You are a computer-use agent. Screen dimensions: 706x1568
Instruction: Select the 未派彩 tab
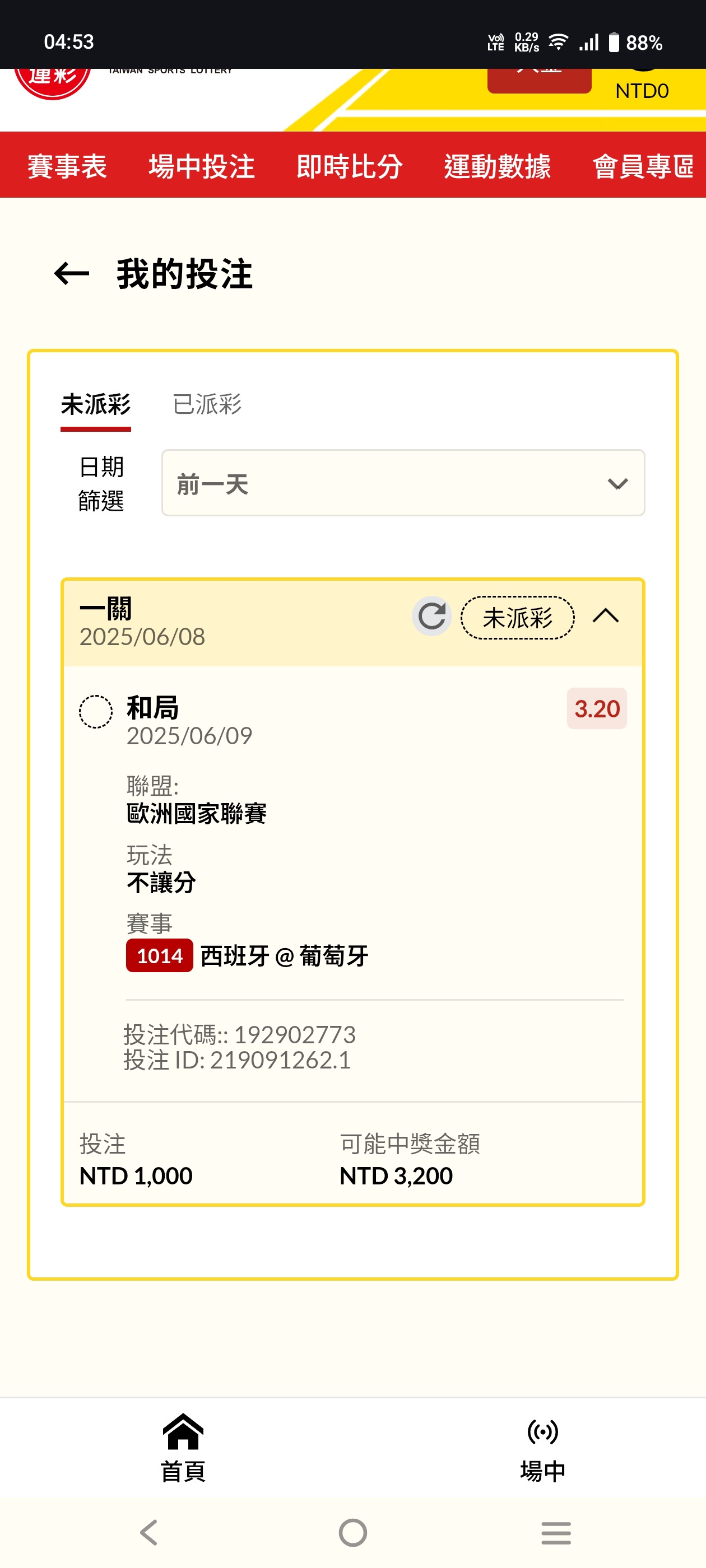point(96,404)
